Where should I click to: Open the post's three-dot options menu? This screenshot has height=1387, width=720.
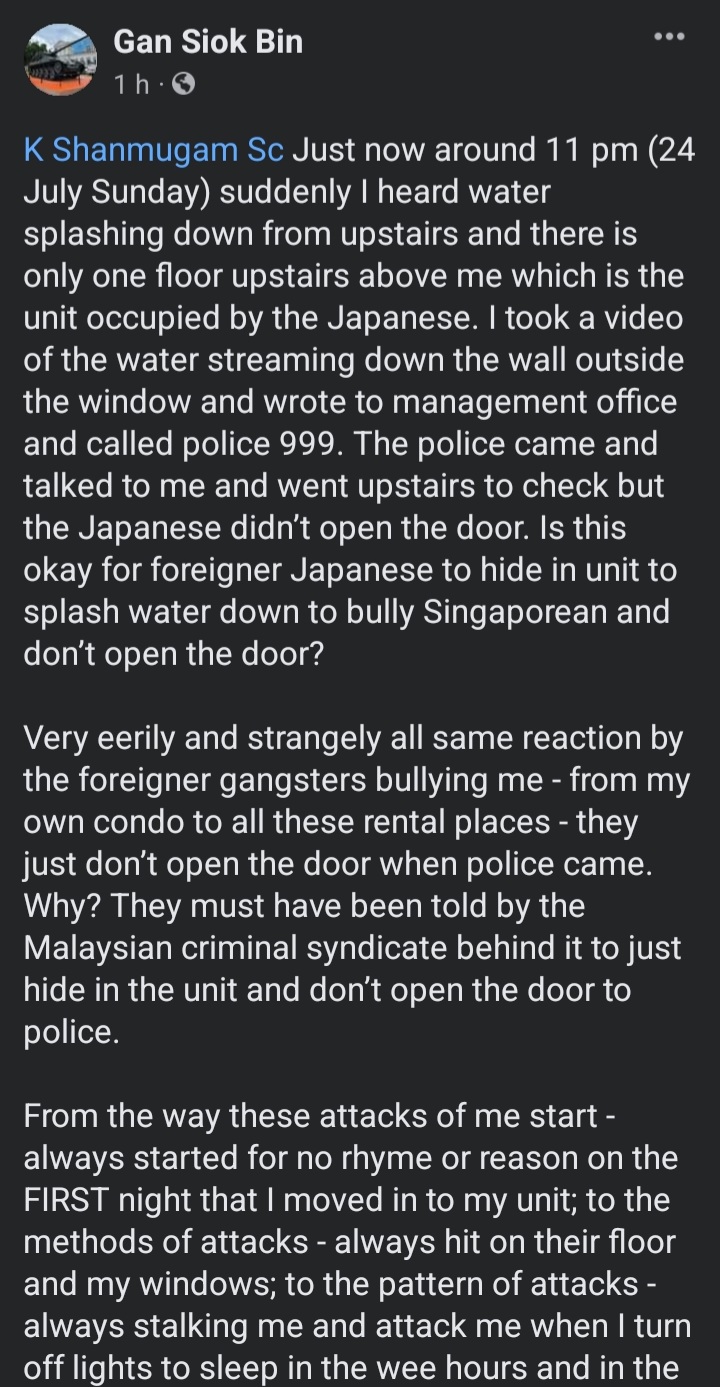(669, 37)
